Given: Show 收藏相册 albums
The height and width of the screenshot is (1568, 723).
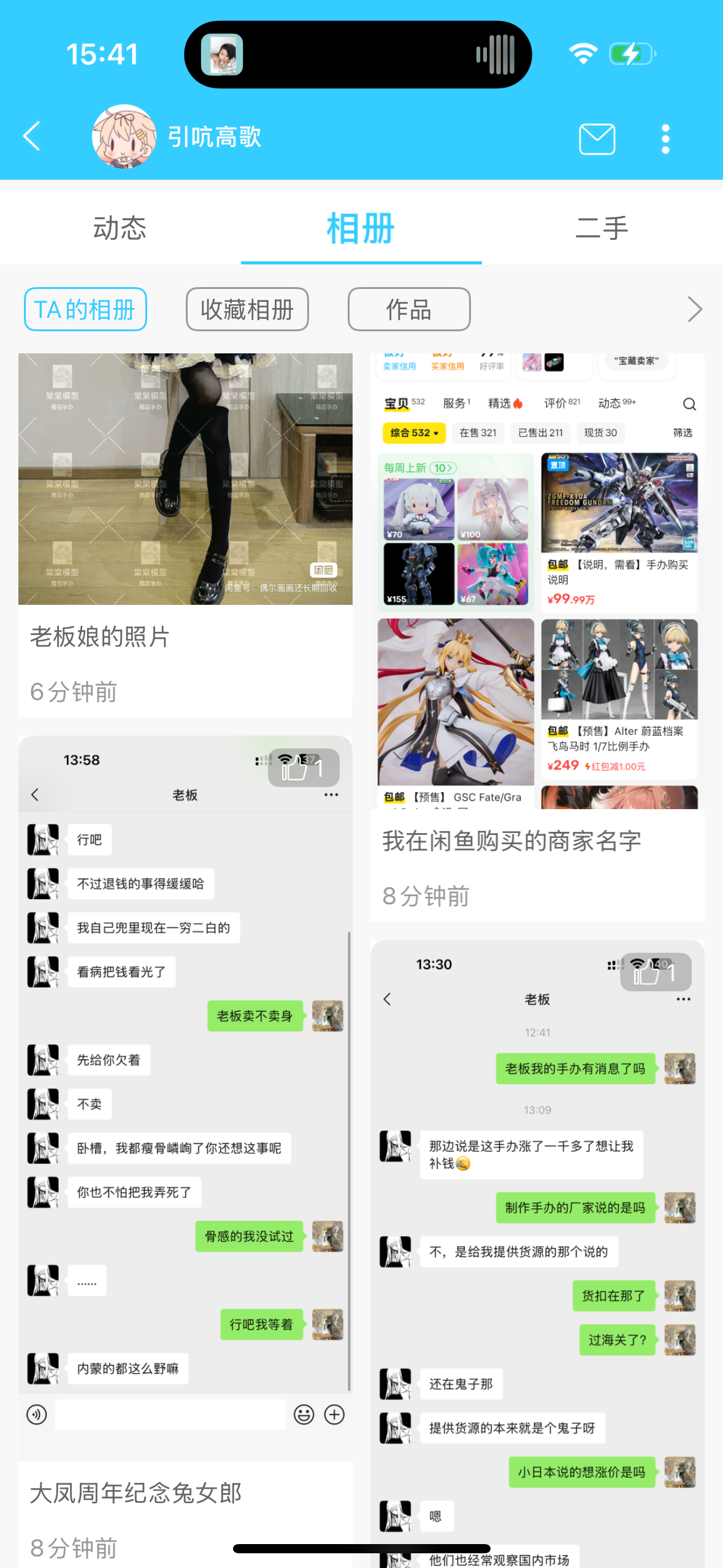Looking at the screenshot, I should [247, 309].
